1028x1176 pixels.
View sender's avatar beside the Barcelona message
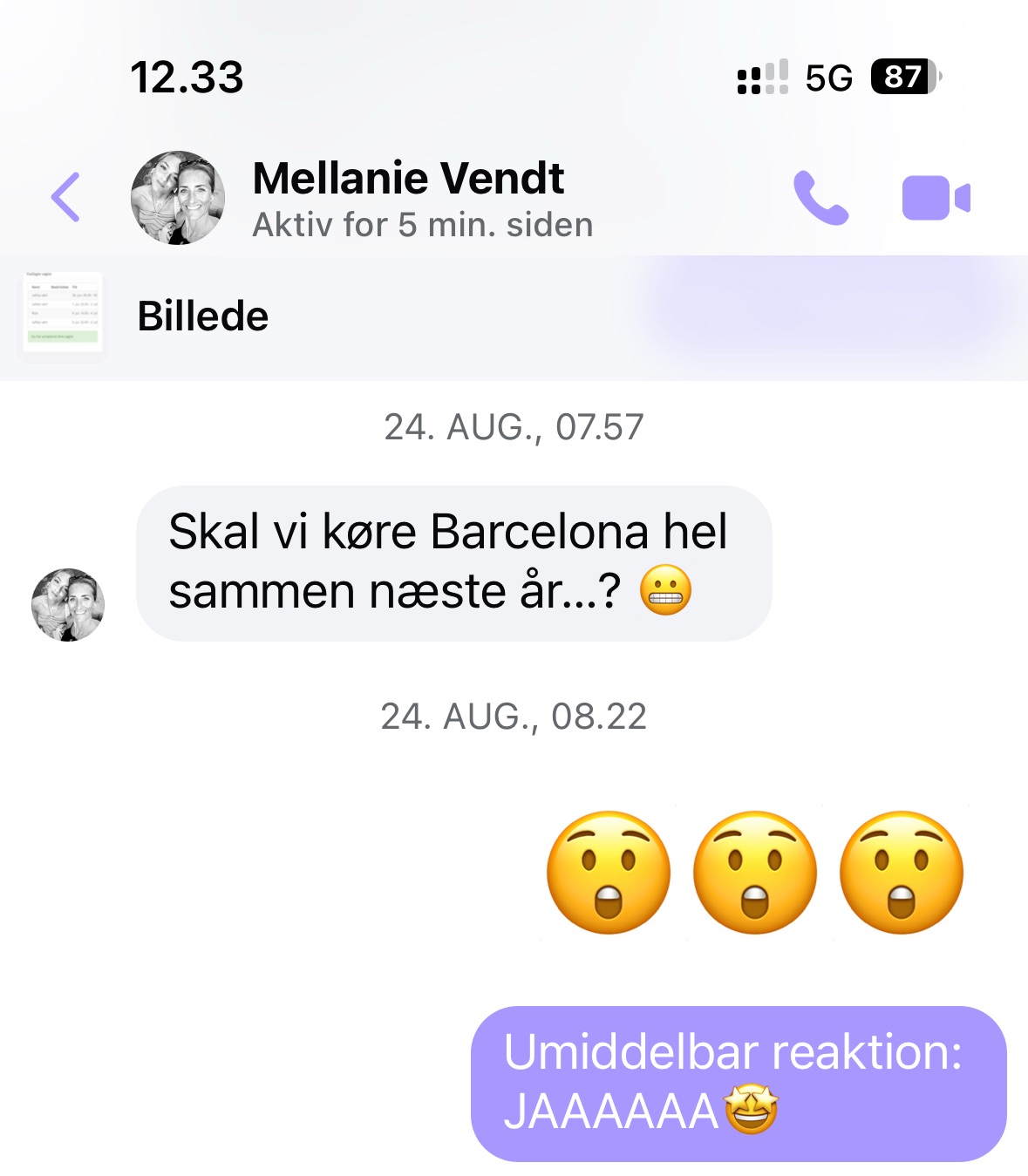[68, 605]
